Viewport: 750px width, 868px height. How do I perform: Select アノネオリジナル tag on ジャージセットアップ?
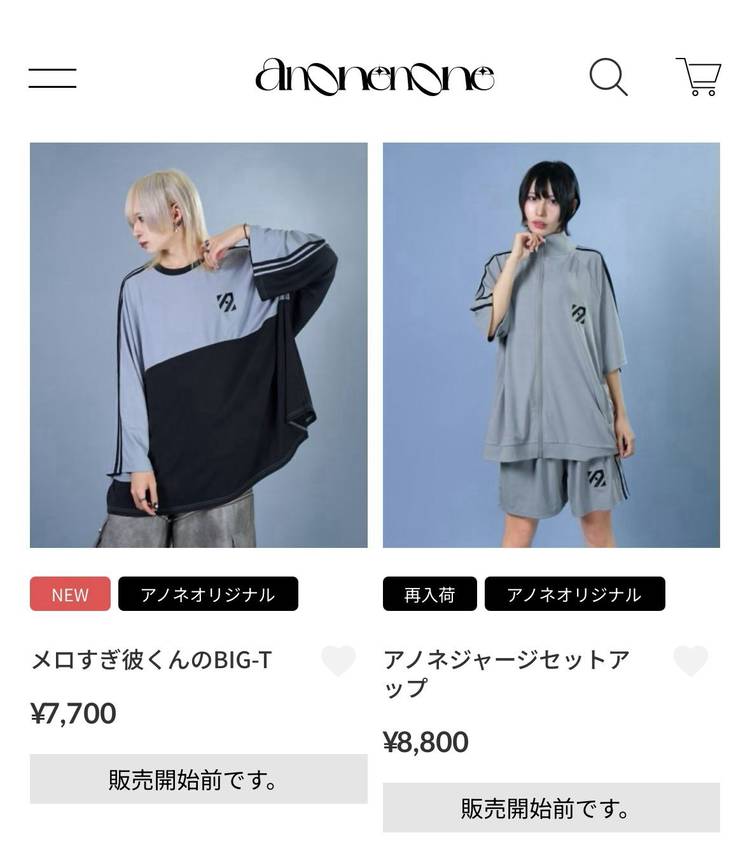[574, 594]
